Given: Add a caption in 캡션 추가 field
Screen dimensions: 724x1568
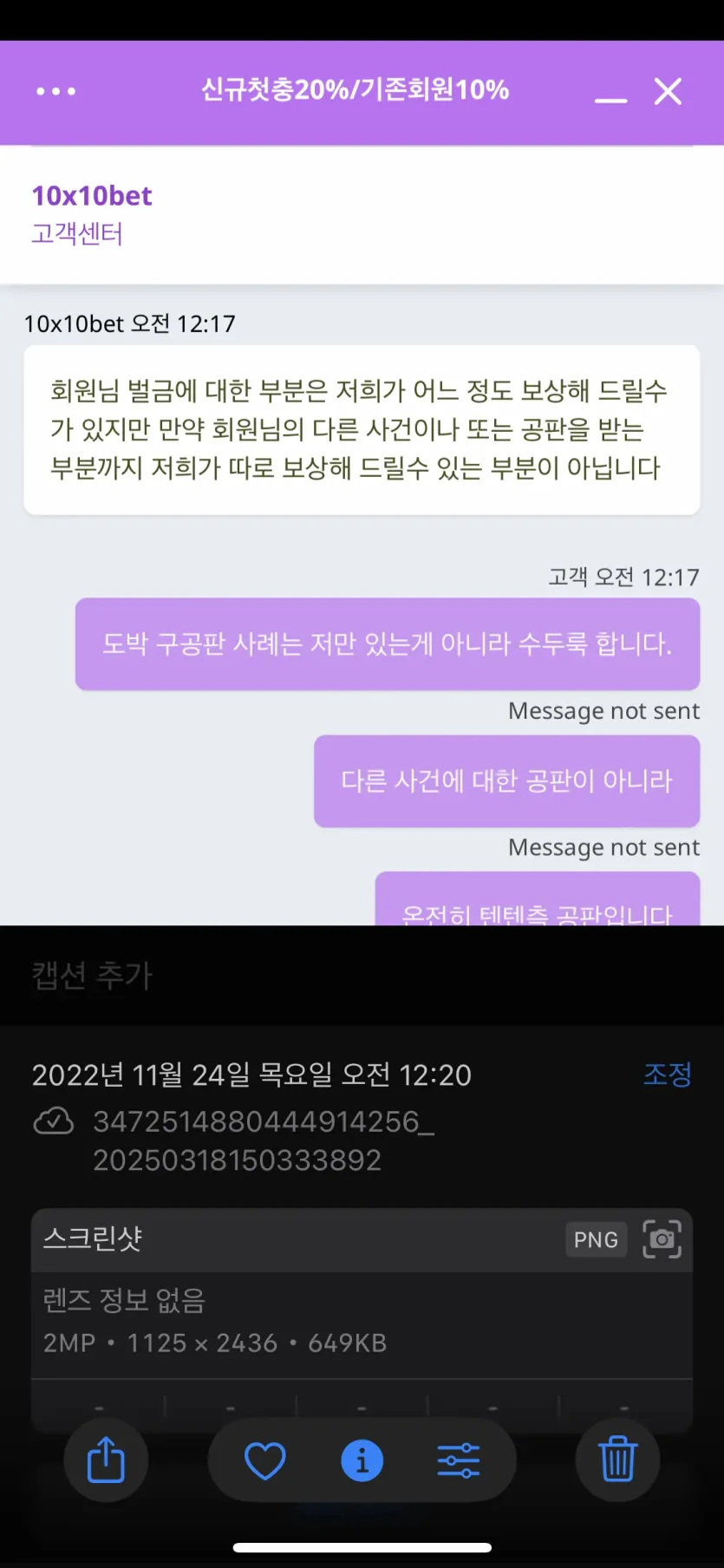Looking at the screenshot, I should [x=362, y=976].
